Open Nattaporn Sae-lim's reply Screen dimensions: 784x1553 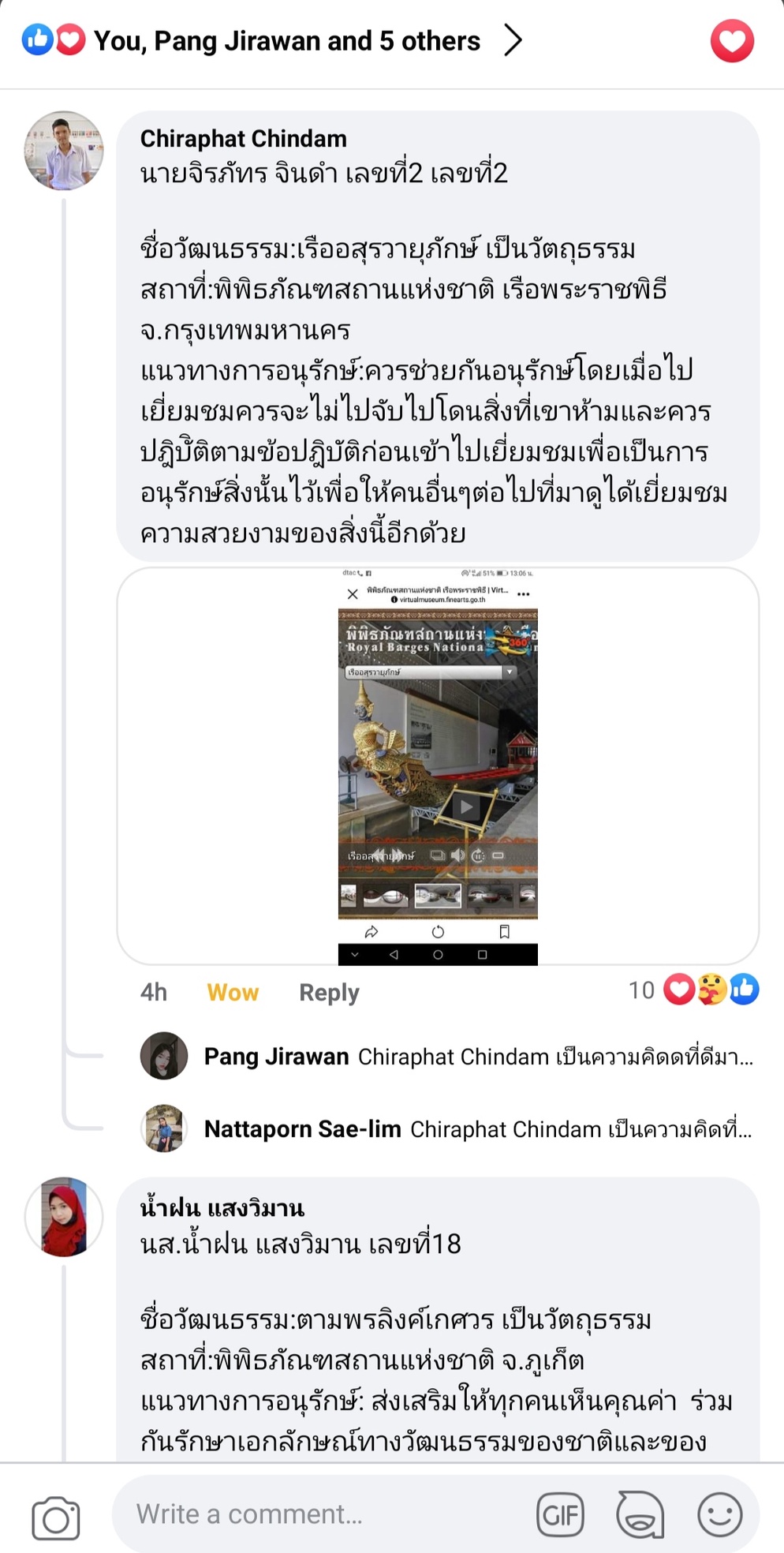click(476, 1129)
